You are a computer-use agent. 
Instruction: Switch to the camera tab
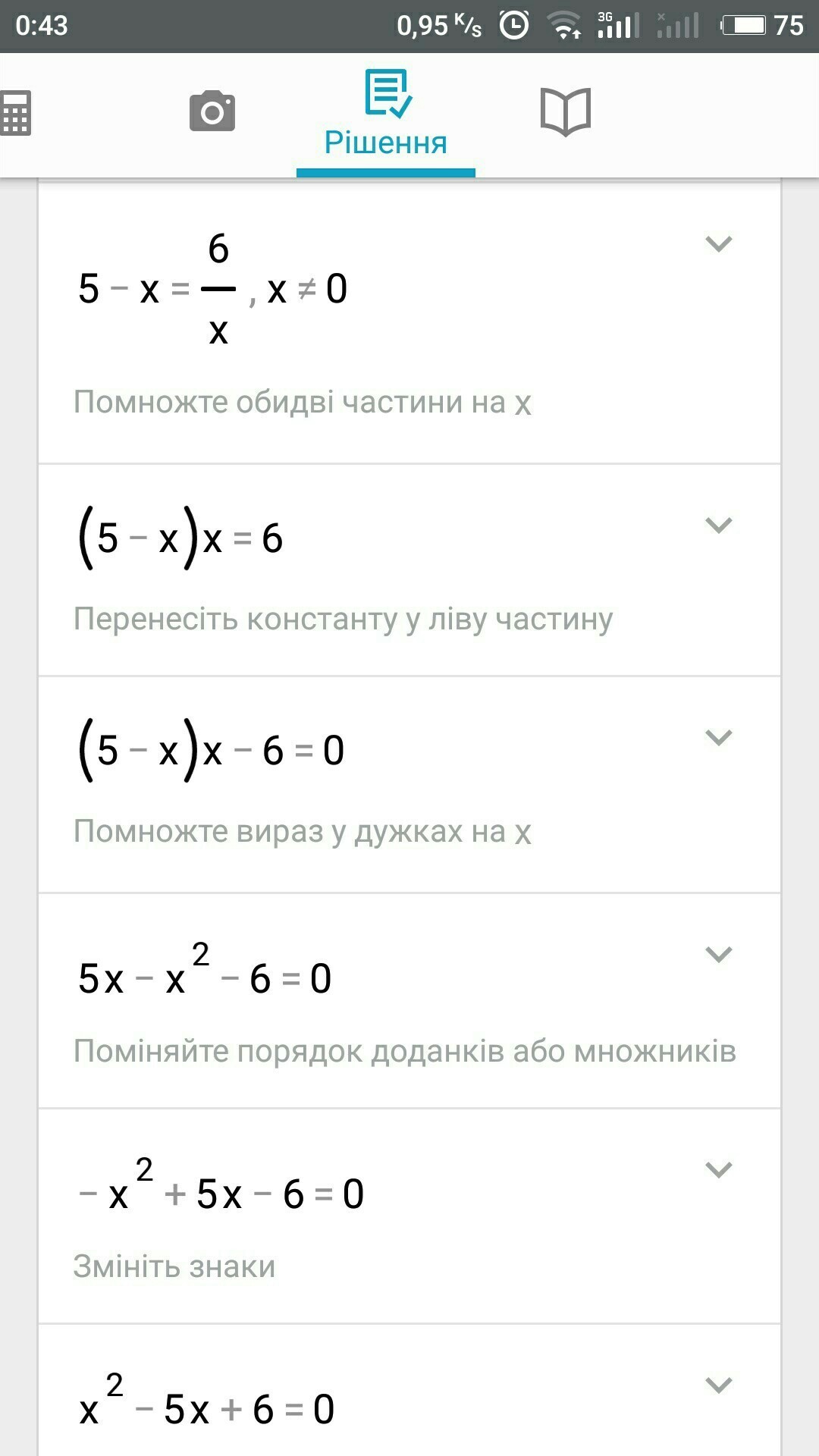point(212,112)
